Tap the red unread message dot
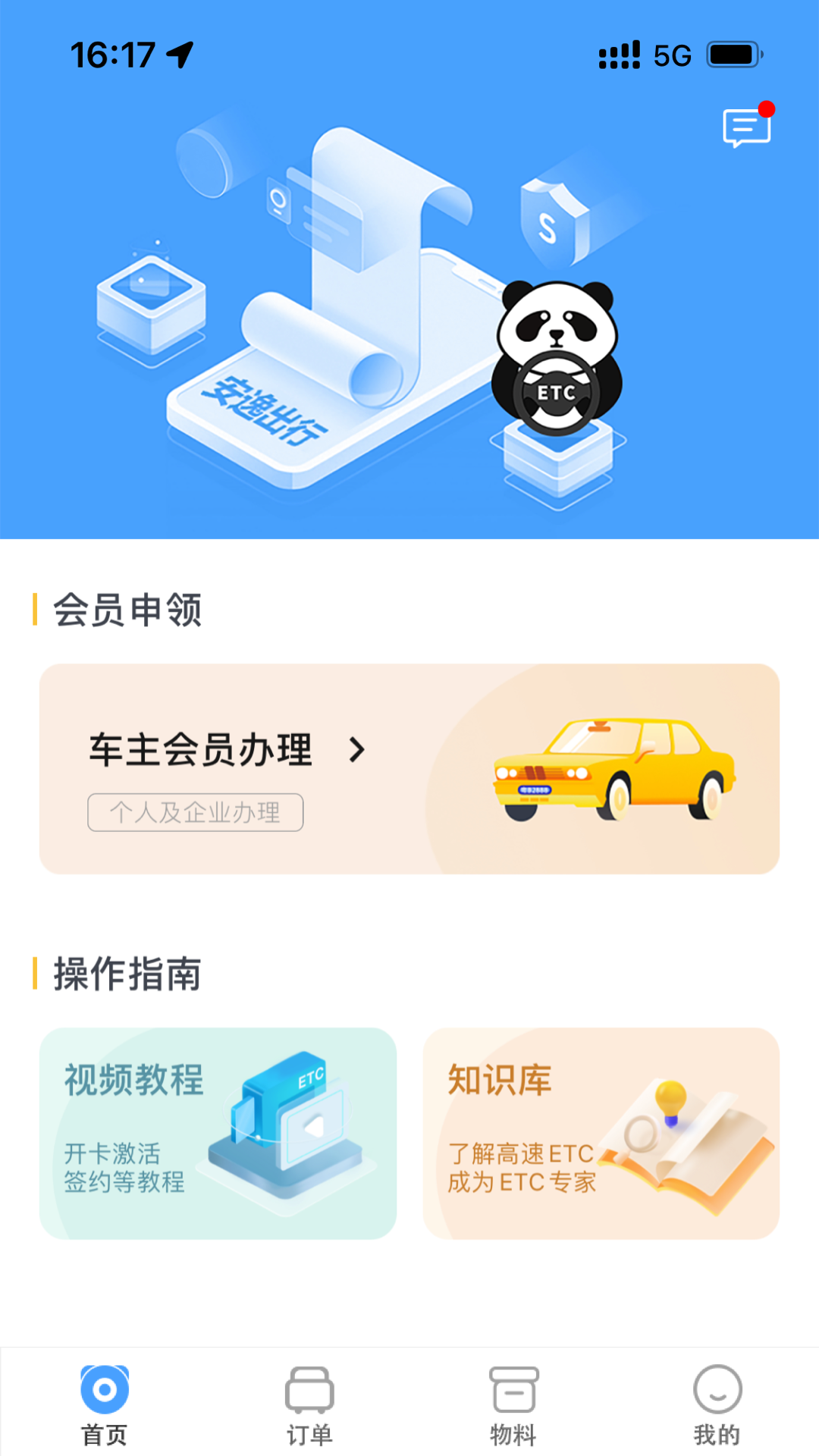The height and width of the screenshot is (1456, 819). 768,108
